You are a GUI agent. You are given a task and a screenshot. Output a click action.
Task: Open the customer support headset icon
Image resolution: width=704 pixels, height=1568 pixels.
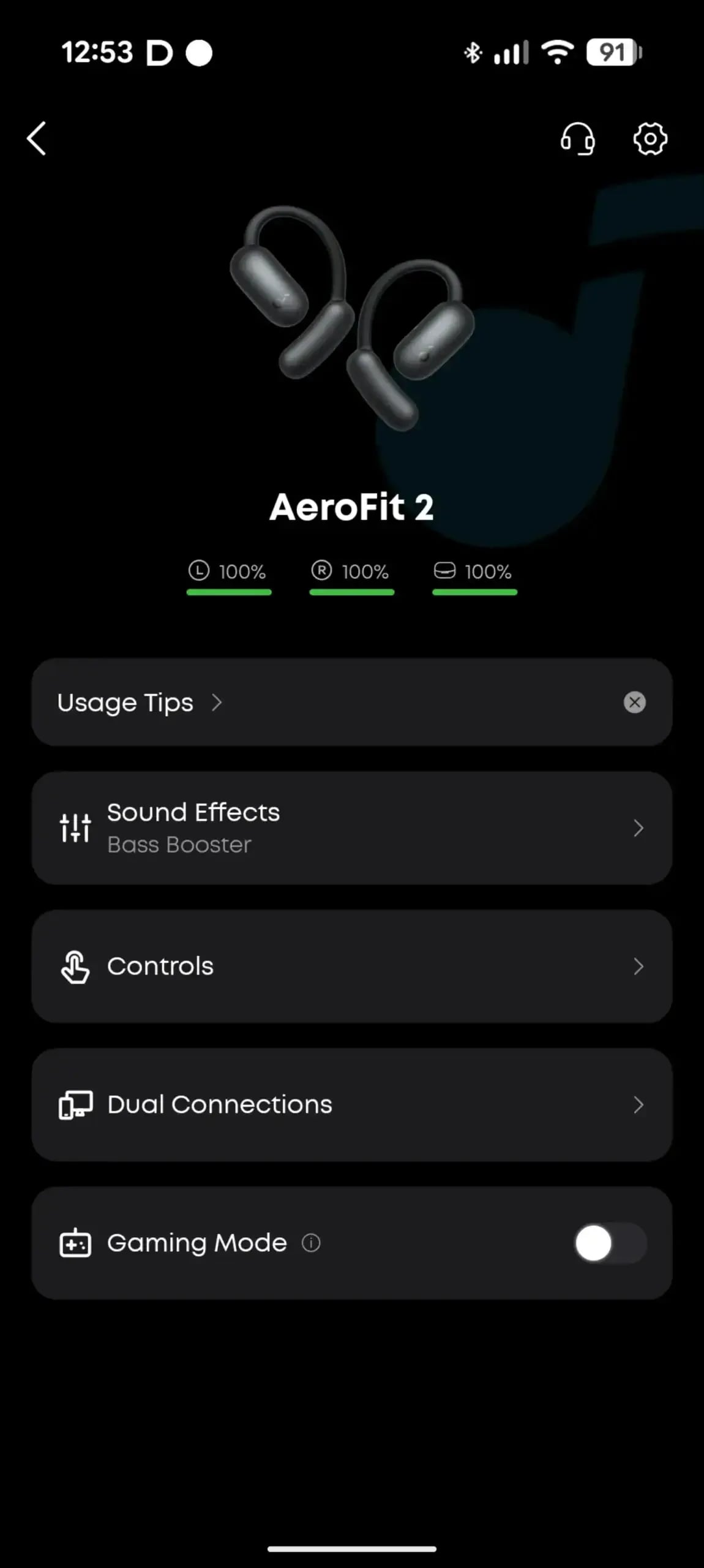[x=577, y=138]
